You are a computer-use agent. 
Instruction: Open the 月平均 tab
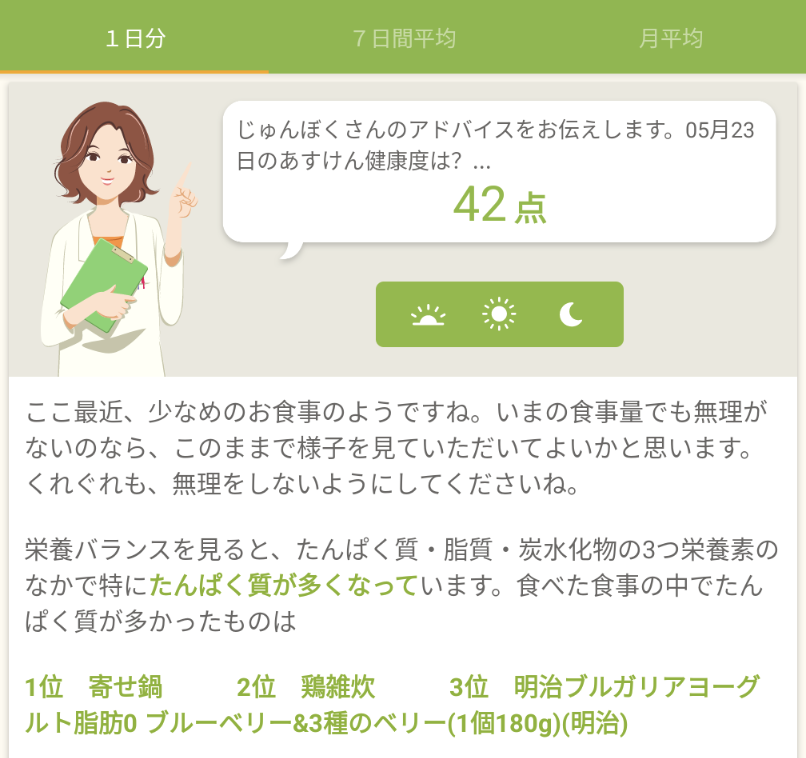pos(671,39)
